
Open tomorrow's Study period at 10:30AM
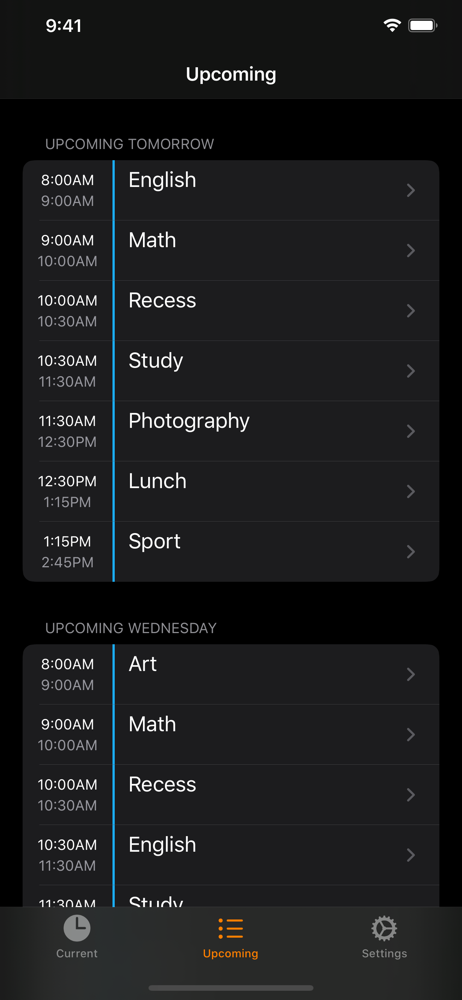(231, 371)
